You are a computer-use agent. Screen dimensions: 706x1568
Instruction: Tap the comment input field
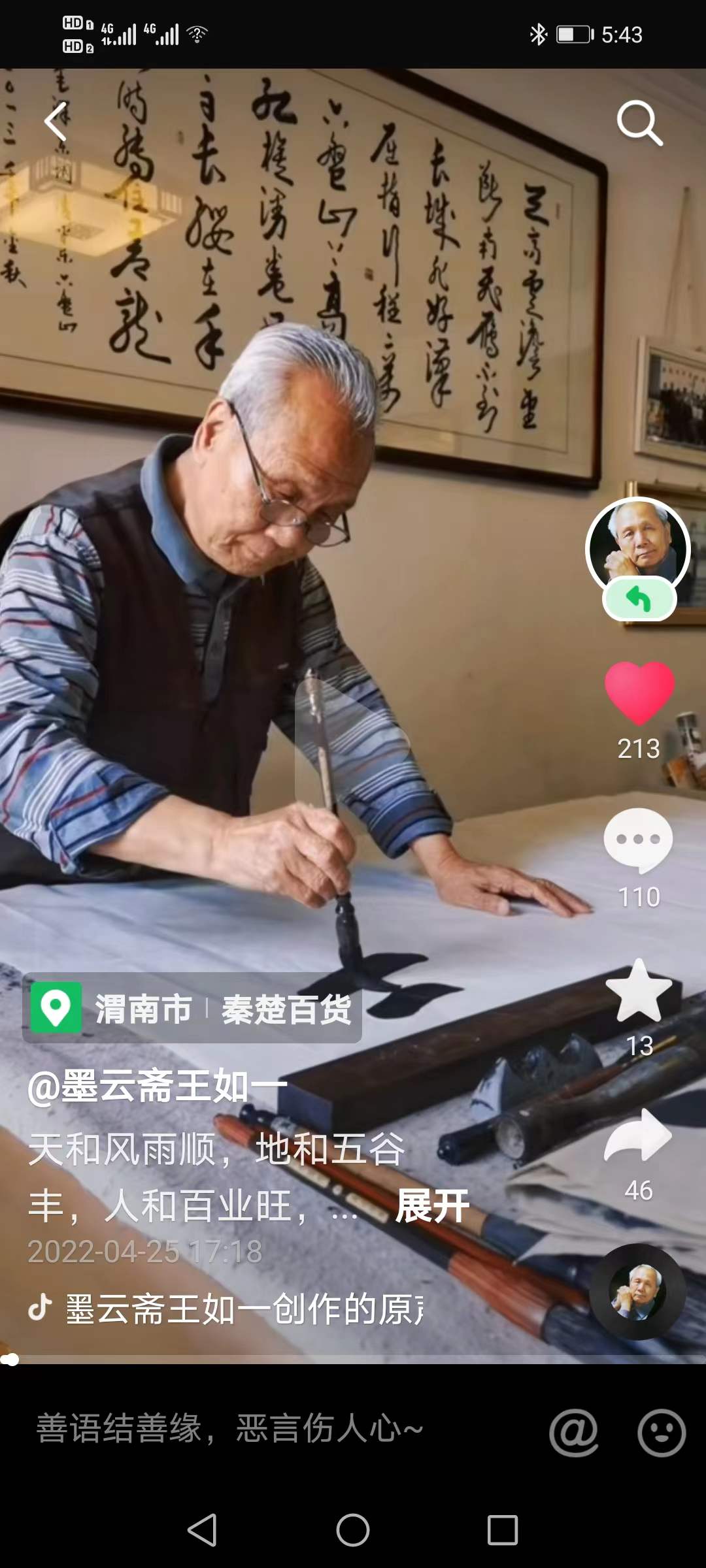(261, 1428)
